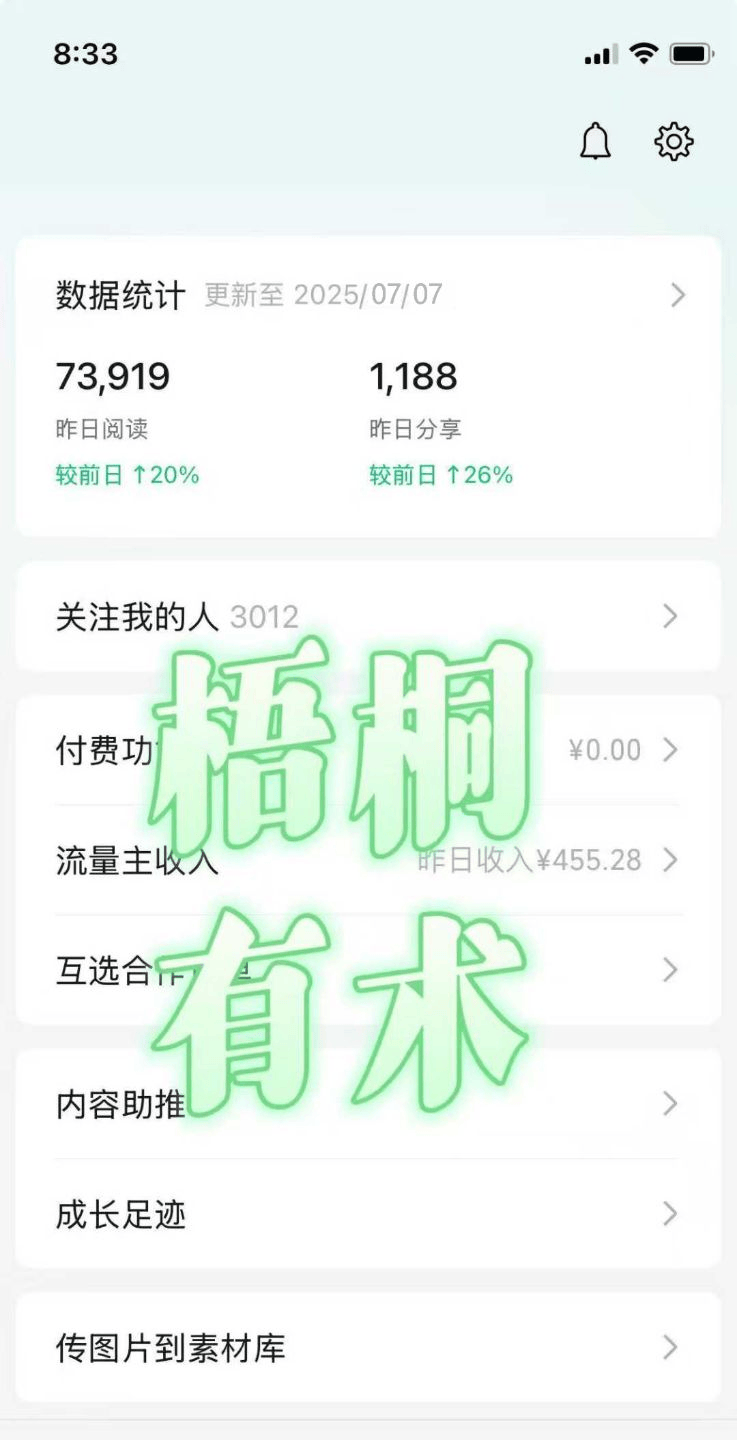The image size is (737, 1440).
Task: Open 传图片到素材库
Action: click(x=368, y=1347)
